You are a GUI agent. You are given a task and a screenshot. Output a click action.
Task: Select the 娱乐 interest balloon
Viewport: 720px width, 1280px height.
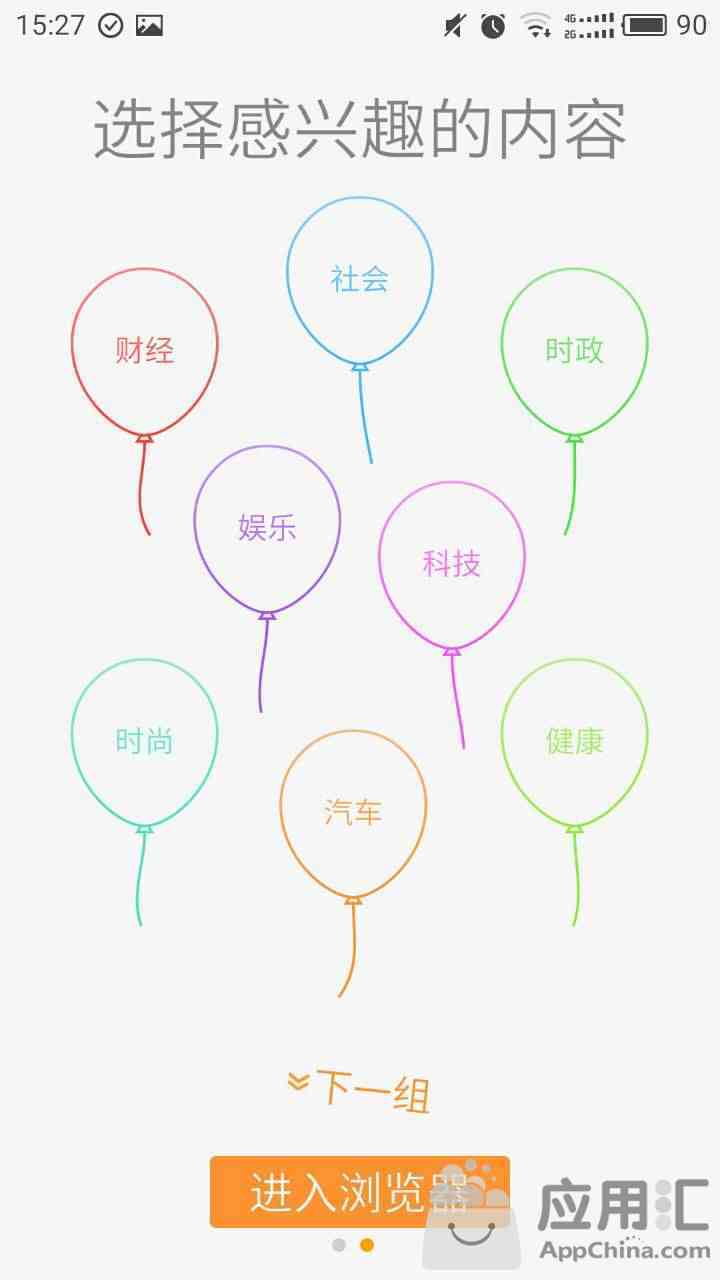point(267,528)
